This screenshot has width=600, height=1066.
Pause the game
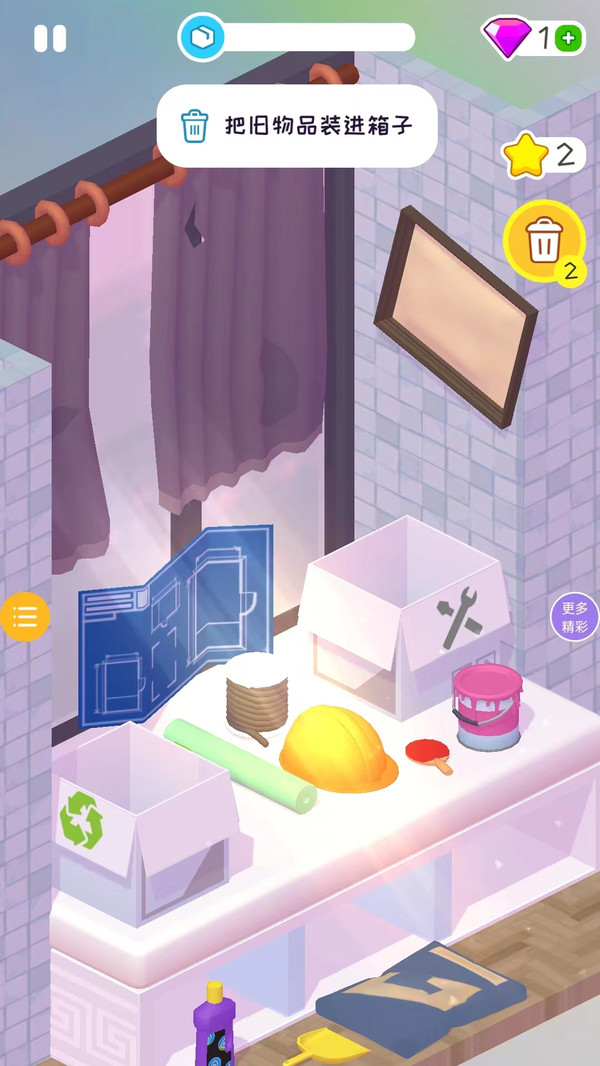tap(49, 39)
